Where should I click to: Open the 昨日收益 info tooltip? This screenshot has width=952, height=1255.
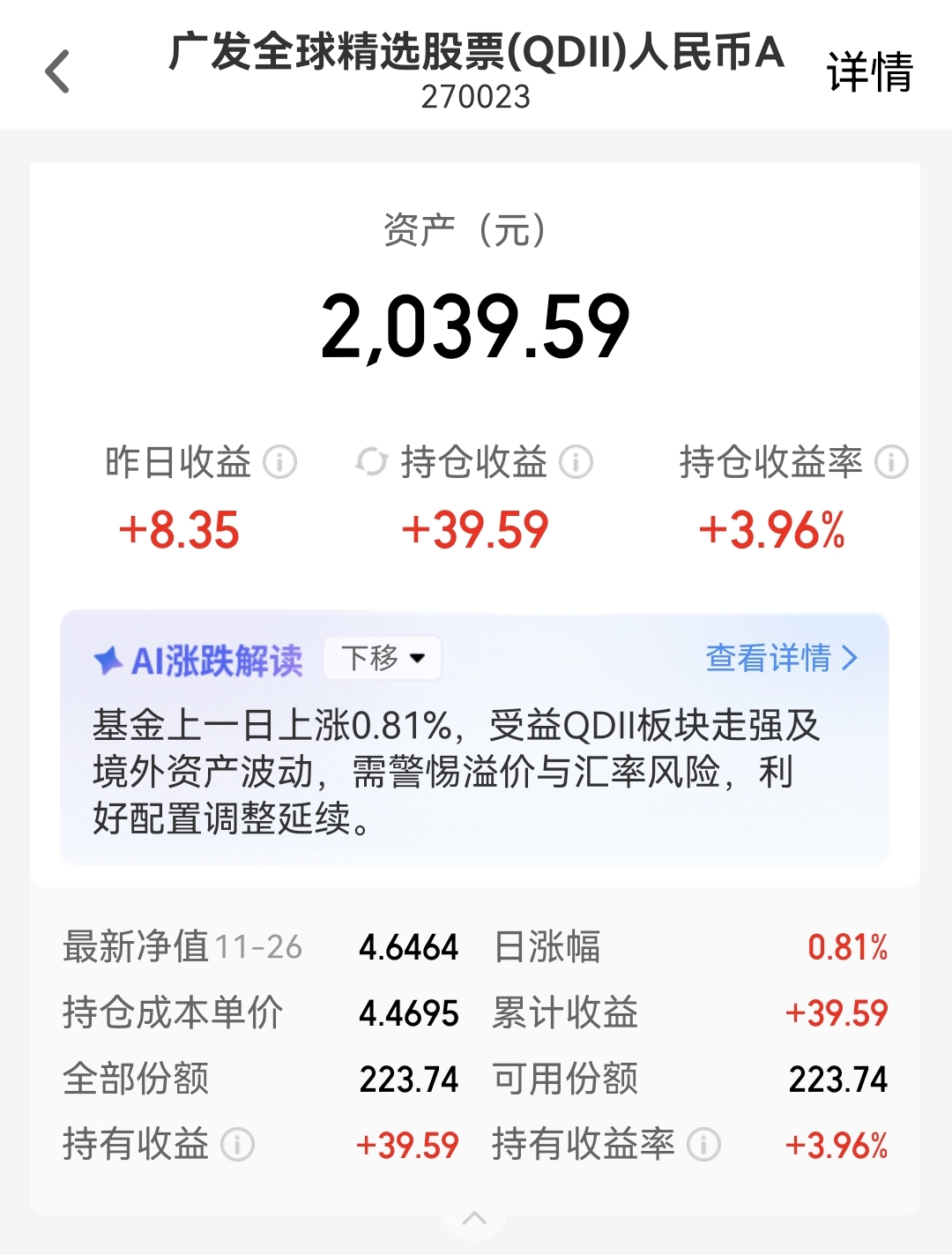(x=280, y=462)
